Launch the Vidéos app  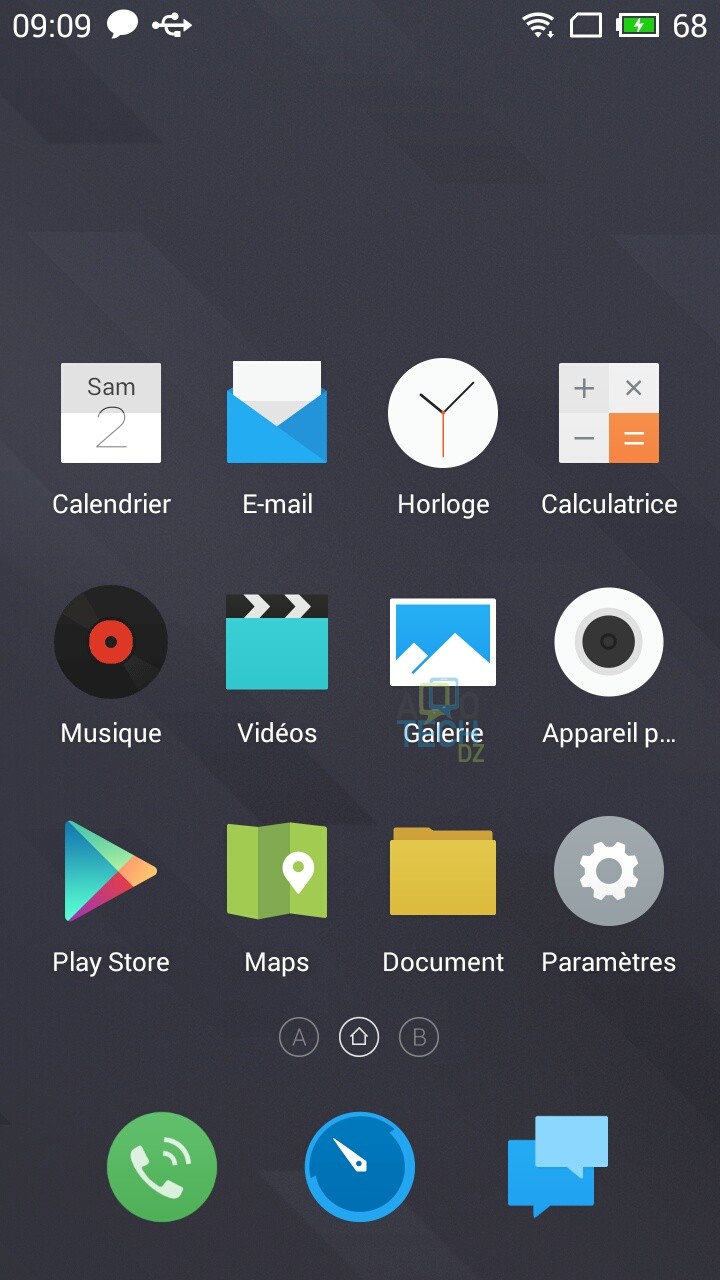(277, 642)
